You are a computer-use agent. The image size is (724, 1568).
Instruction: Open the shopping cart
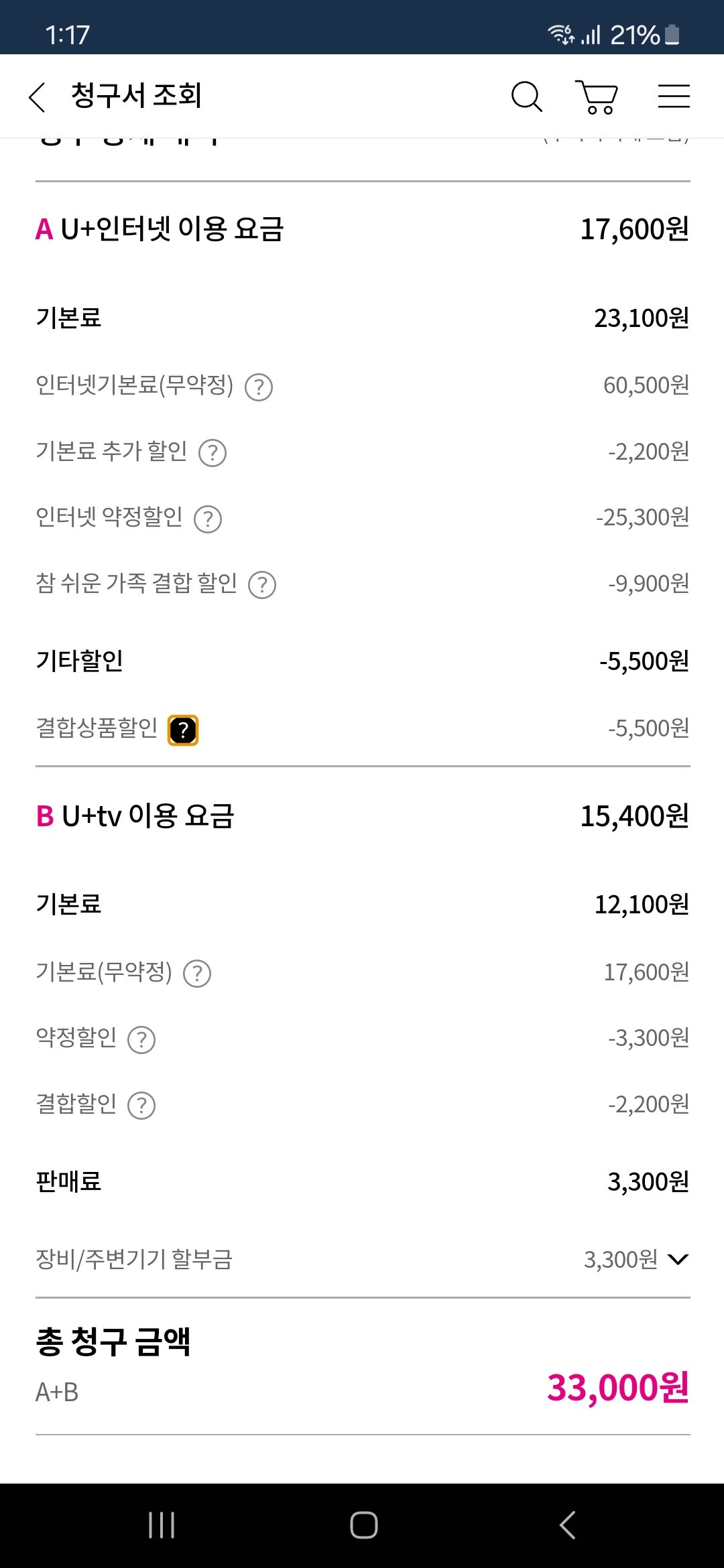tap(597, 97)
